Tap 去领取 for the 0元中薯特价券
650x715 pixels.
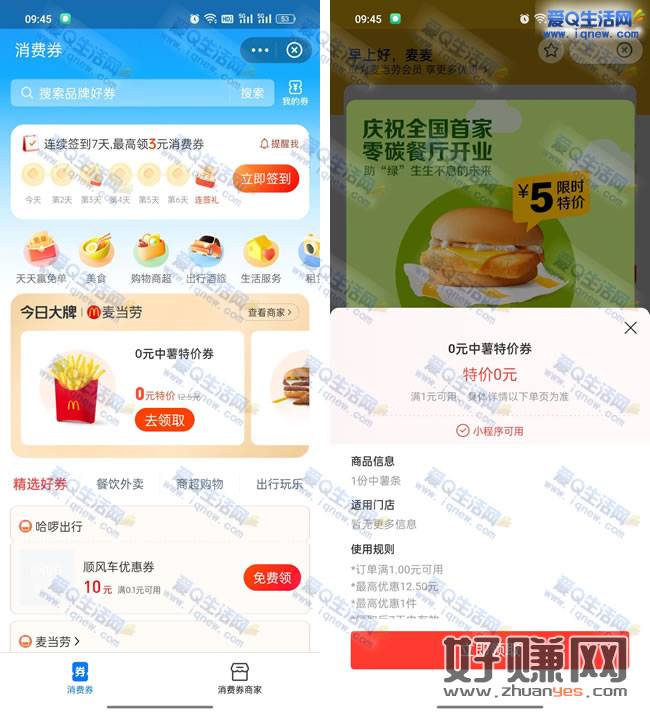164,420
